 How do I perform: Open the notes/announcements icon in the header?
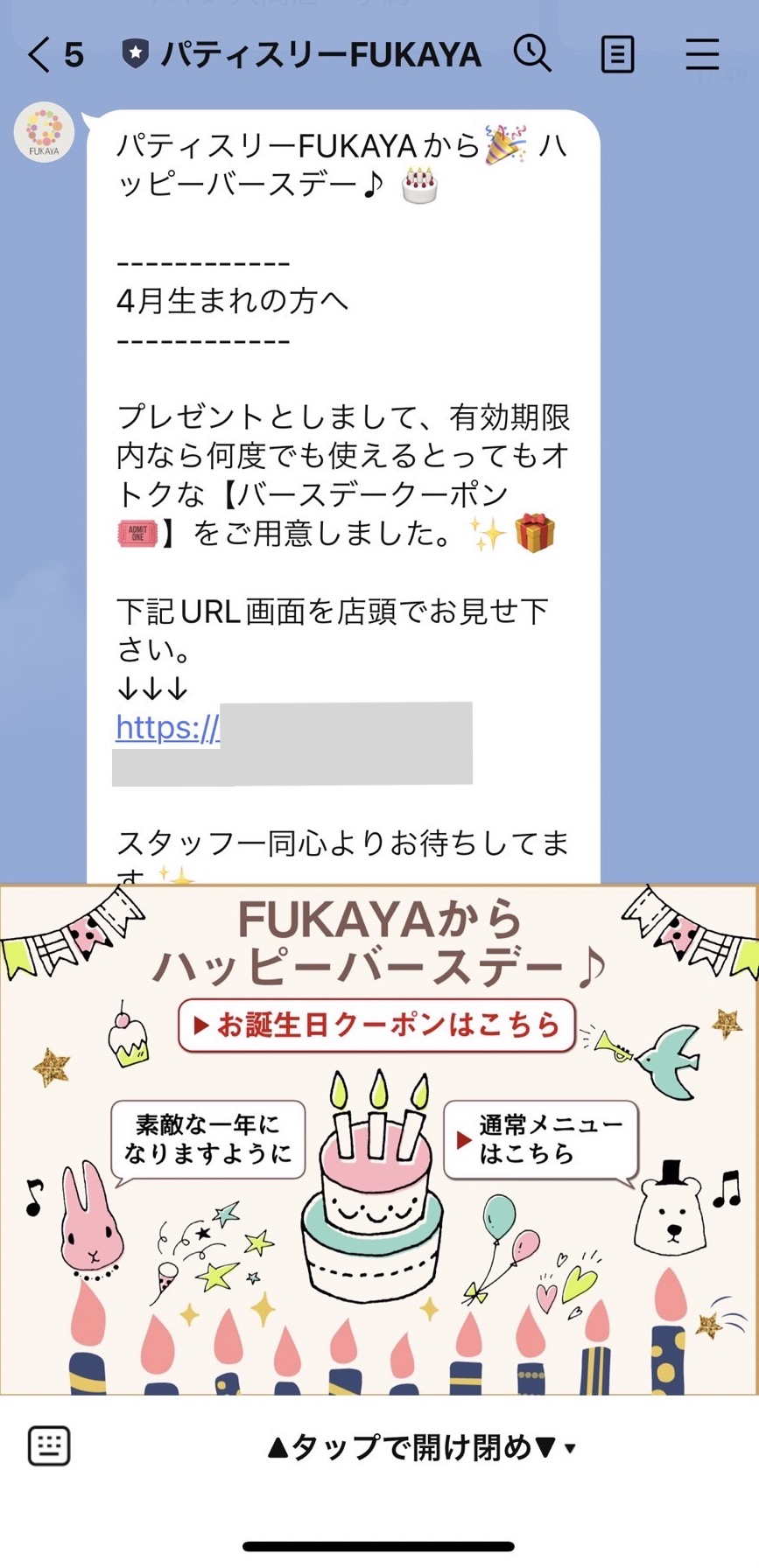(616, 54)
